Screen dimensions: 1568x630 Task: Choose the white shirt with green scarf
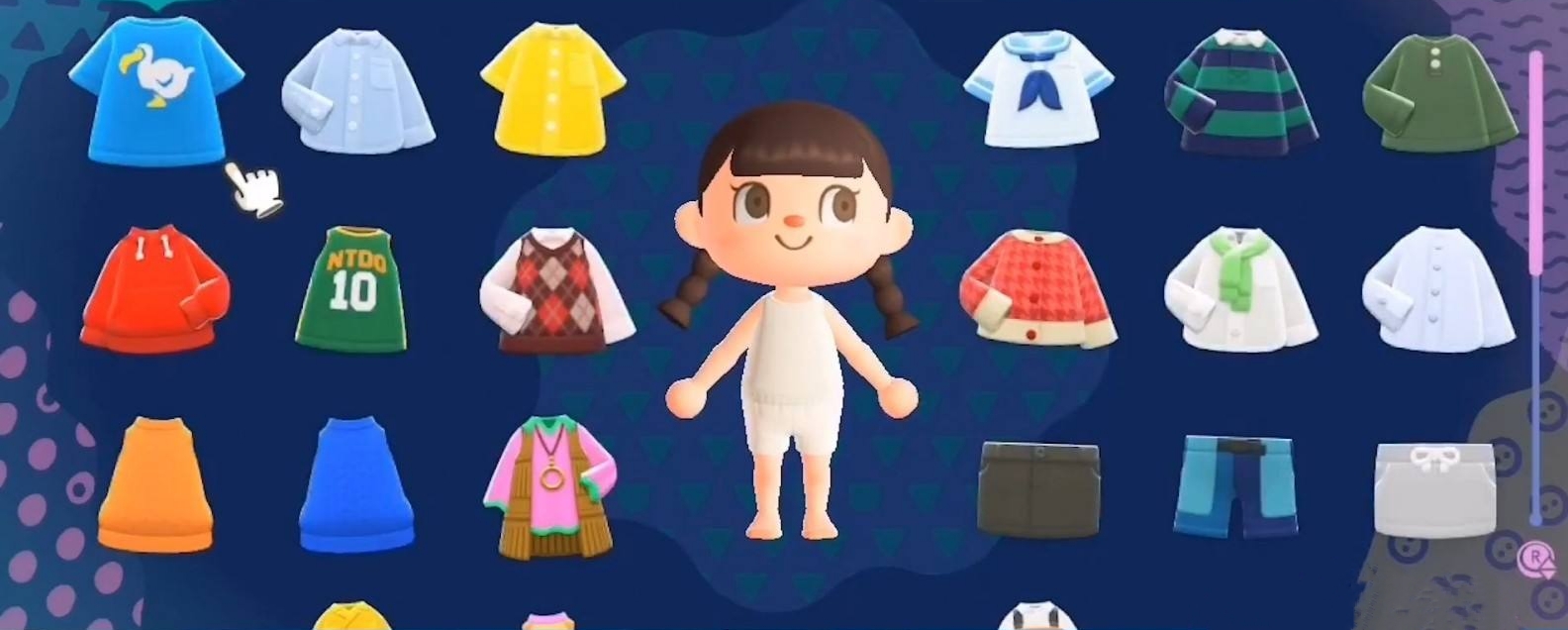coord(1240,289)
